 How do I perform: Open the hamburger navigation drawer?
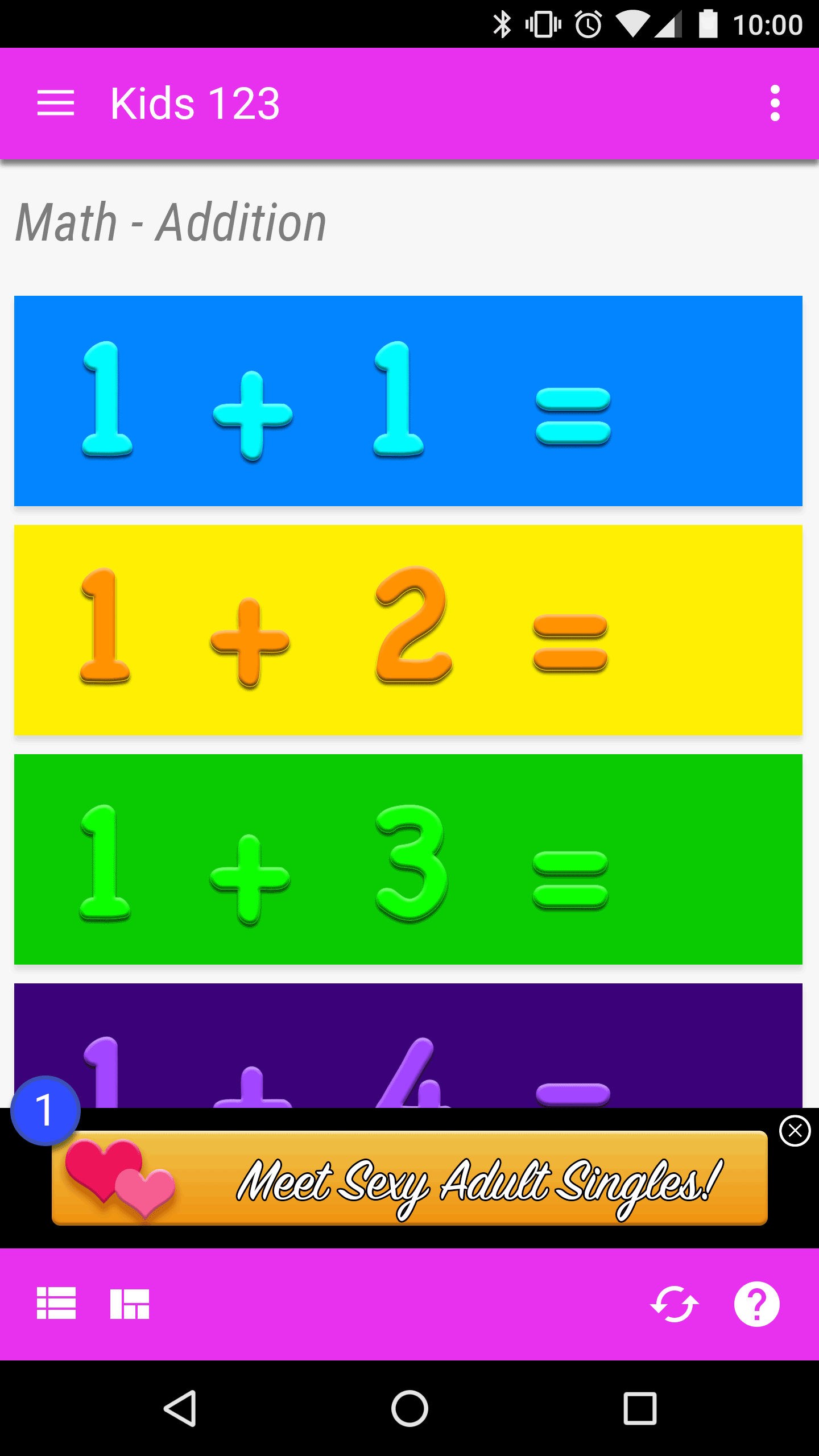(x=56, y=104)
